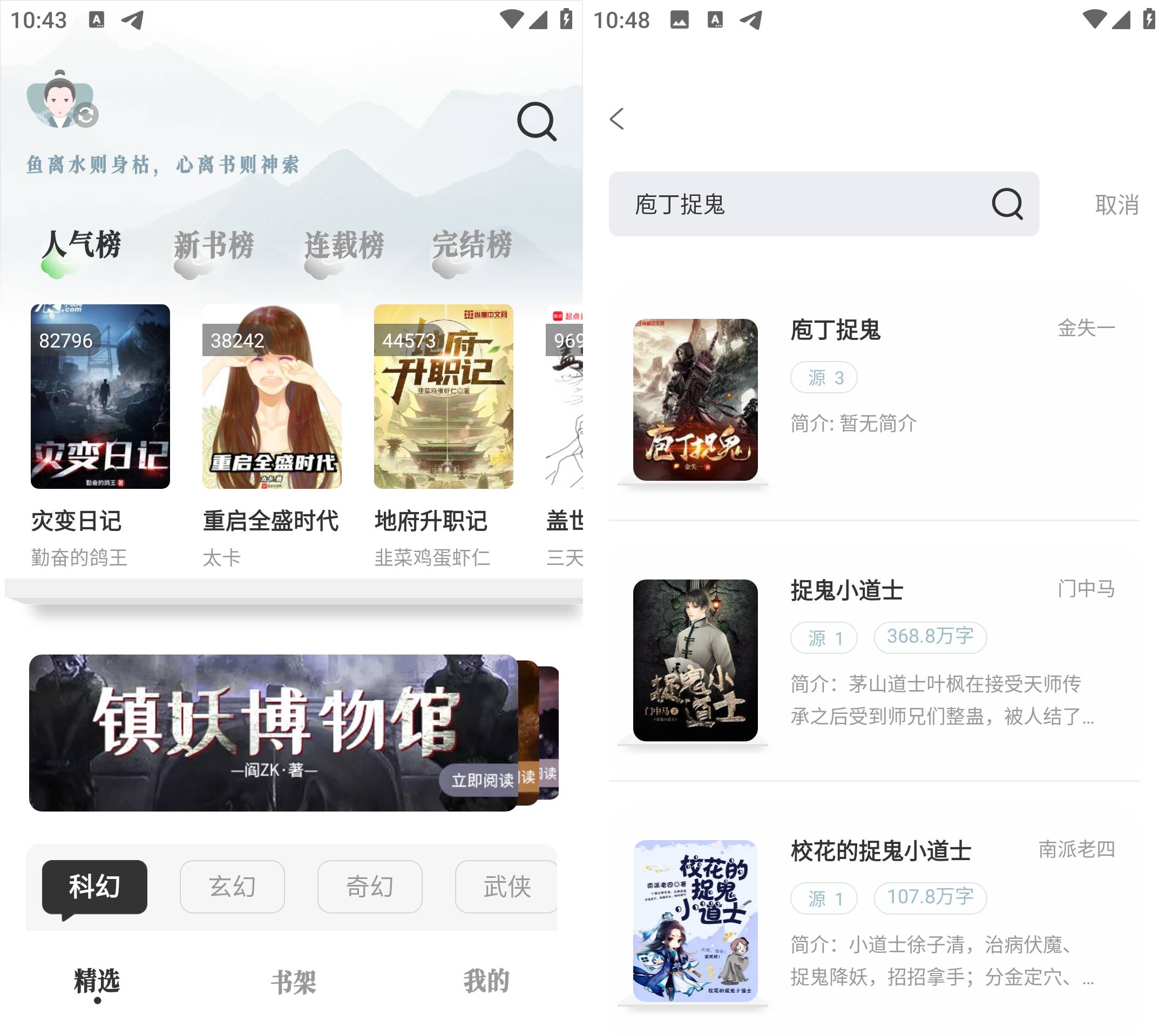Select the 完结榜 ranking tab
This screenshot has height=1036, width=1166.
point(472,246)
